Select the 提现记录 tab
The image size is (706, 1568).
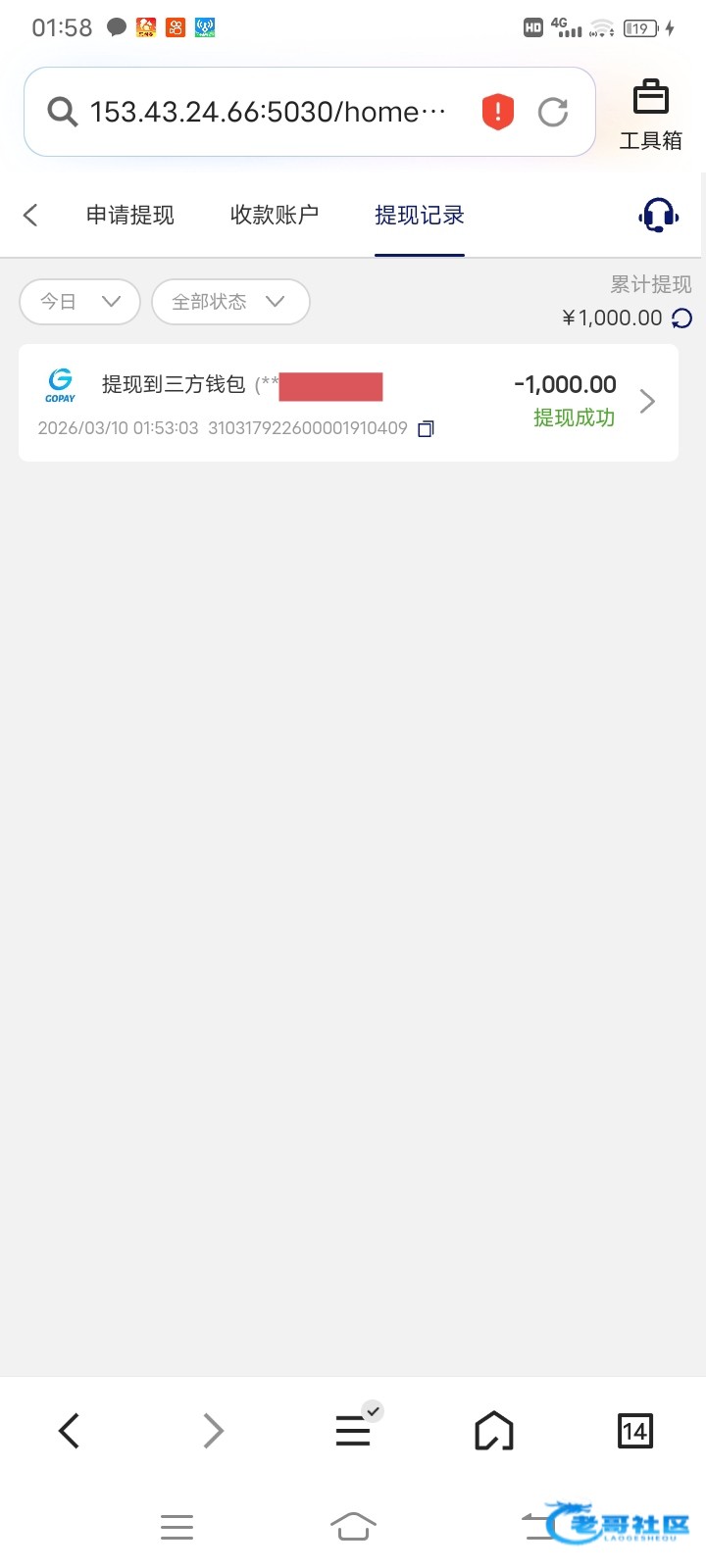420,215
